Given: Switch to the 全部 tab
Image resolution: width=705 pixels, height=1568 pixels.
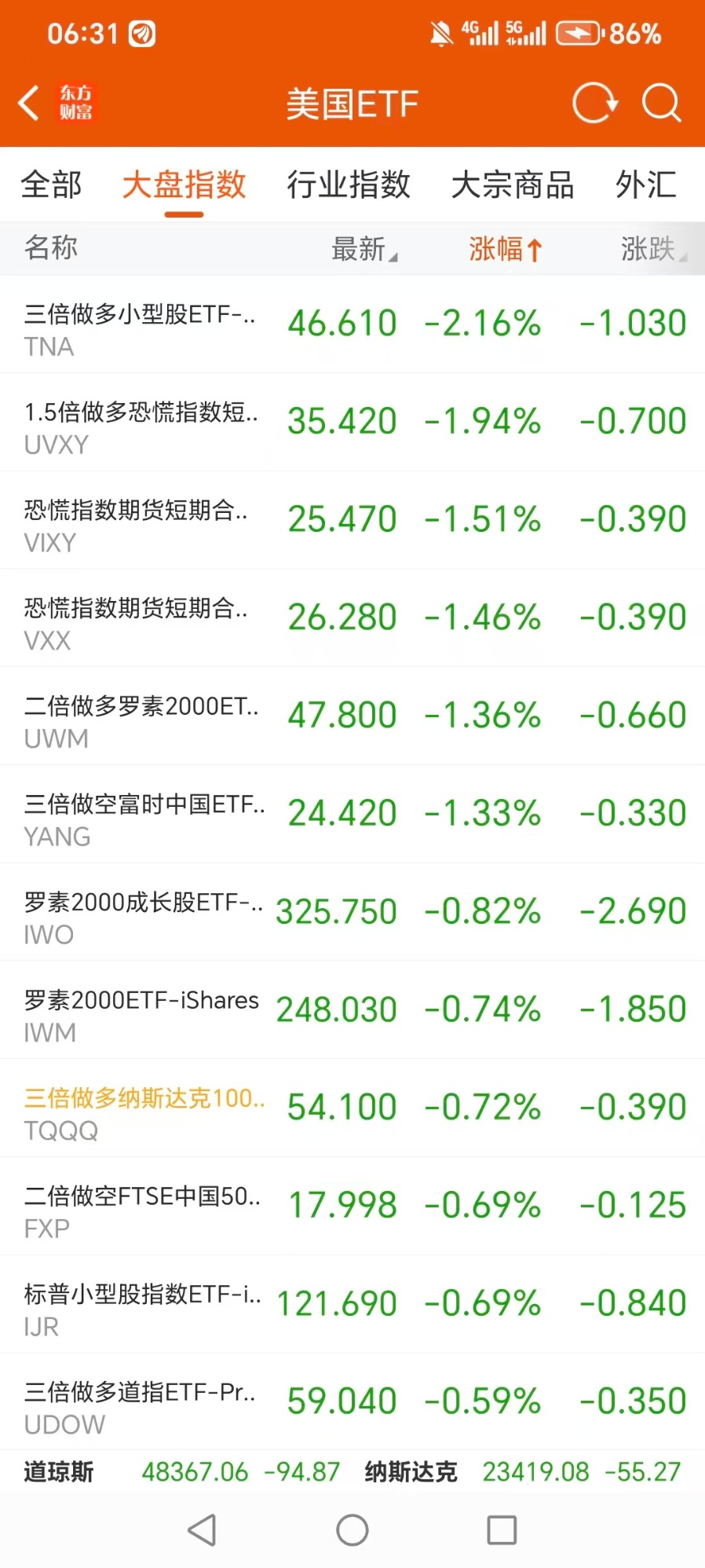Looking at the screenshot, I should pos(51,185).
